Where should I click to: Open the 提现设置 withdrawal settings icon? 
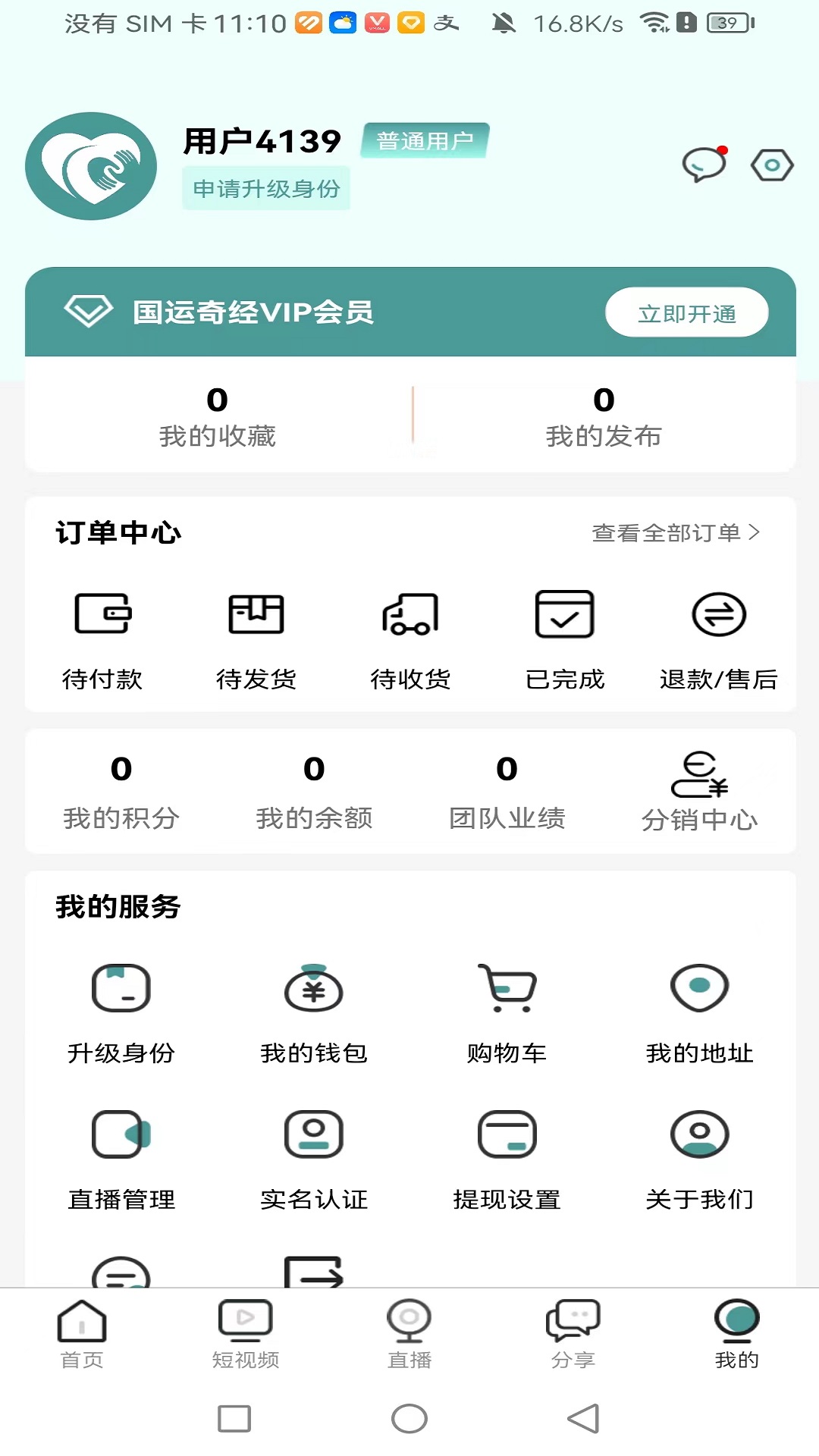point(507,1135)
